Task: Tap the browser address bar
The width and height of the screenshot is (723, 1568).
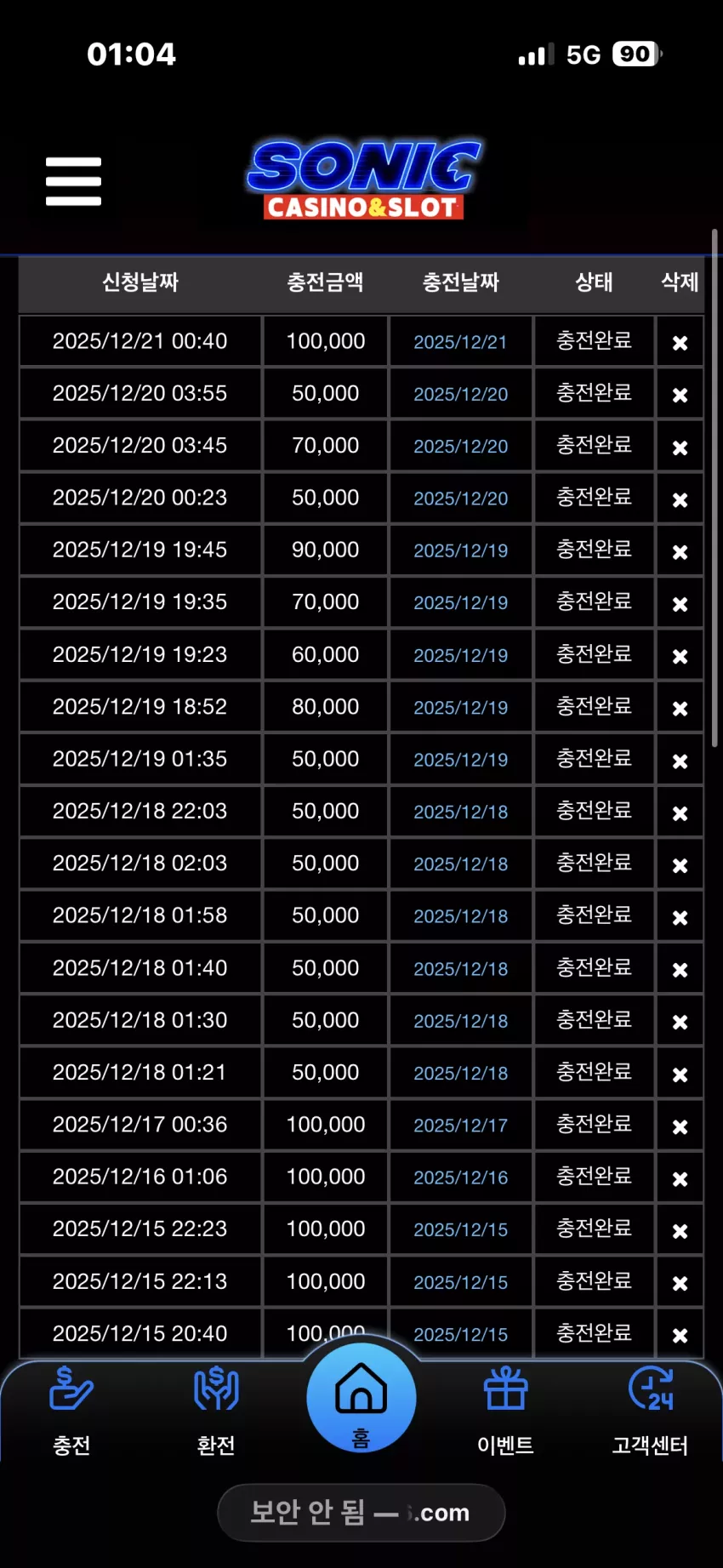Action: tap(361, 1513)
